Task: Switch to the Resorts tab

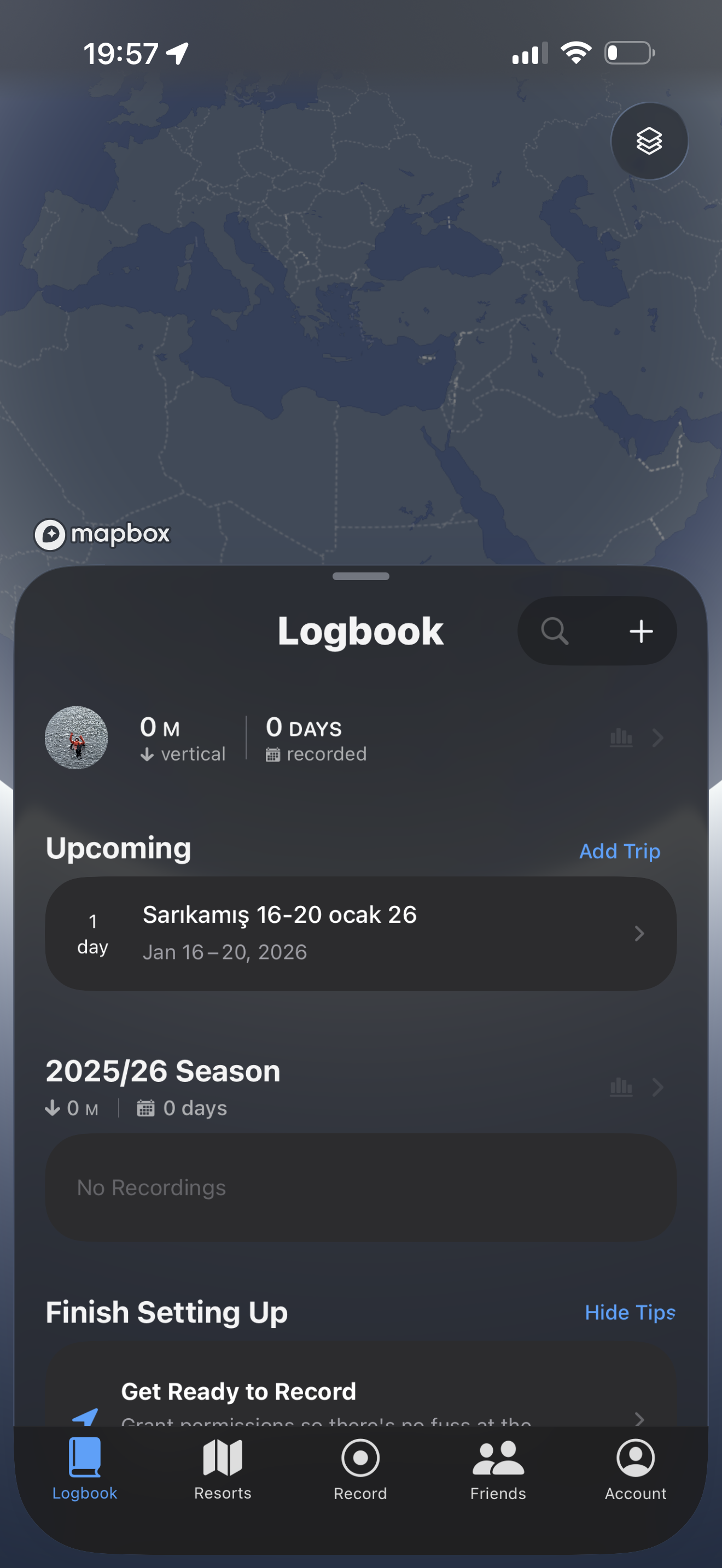Action: click(223, 1468)
